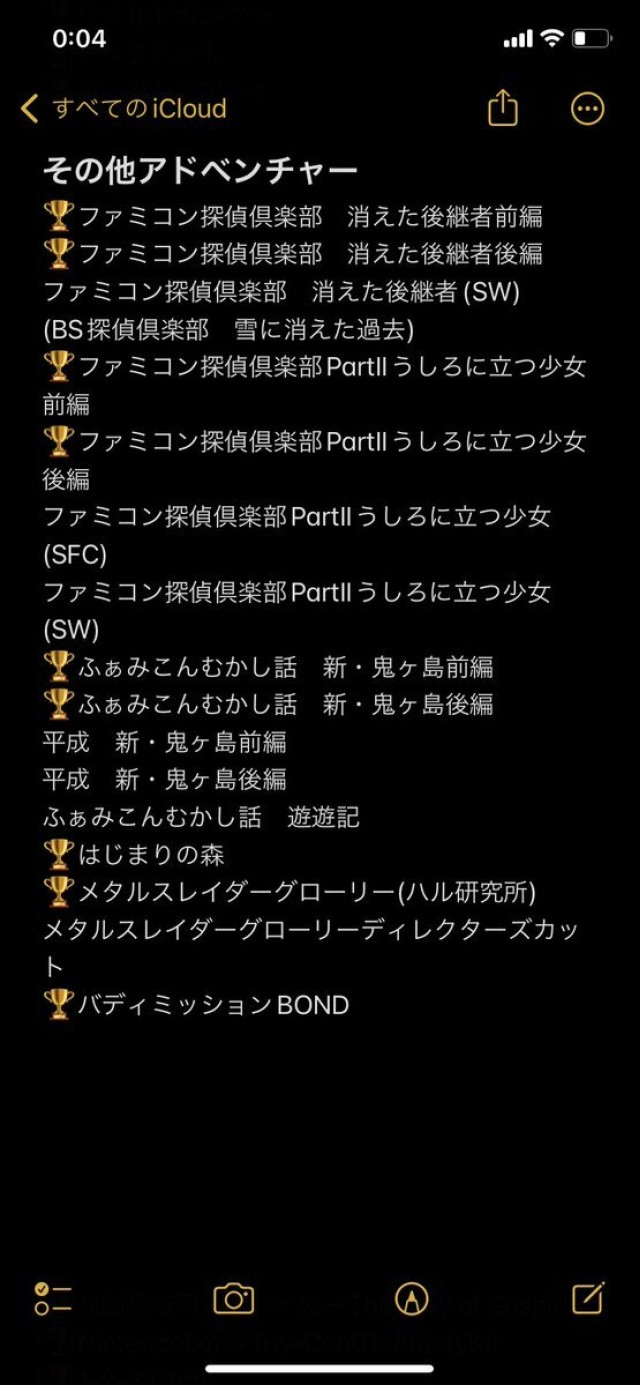Viewport: 640px width, 1385px height.
Task: Open the camera attachment options
Action: point(234,1299)
